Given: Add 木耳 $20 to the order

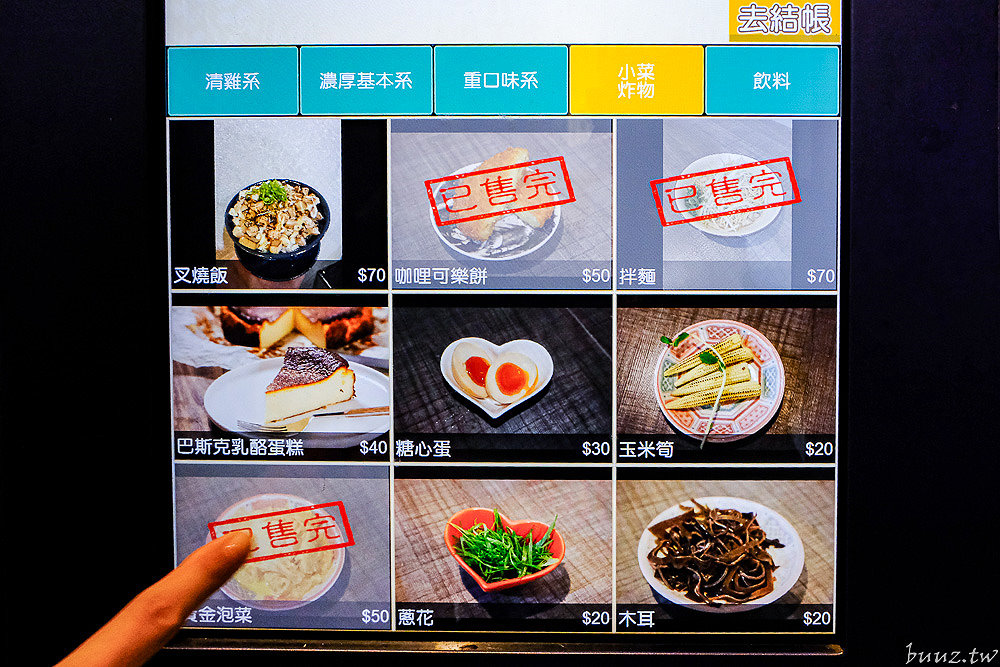Looking at the screenshot, I should (725, 548).
